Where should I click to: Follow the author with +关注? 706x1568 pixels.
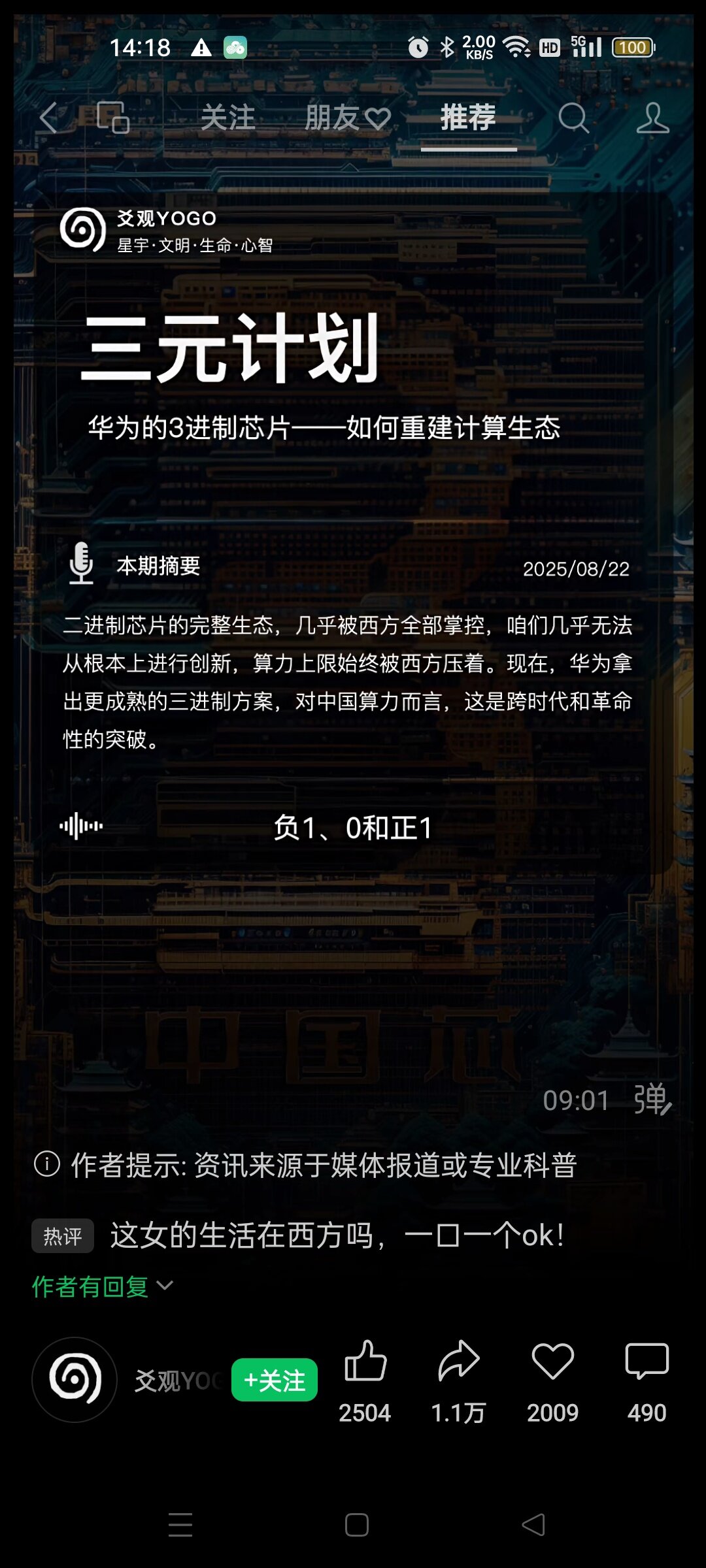pyautogui.click(x=275, y=1380)
